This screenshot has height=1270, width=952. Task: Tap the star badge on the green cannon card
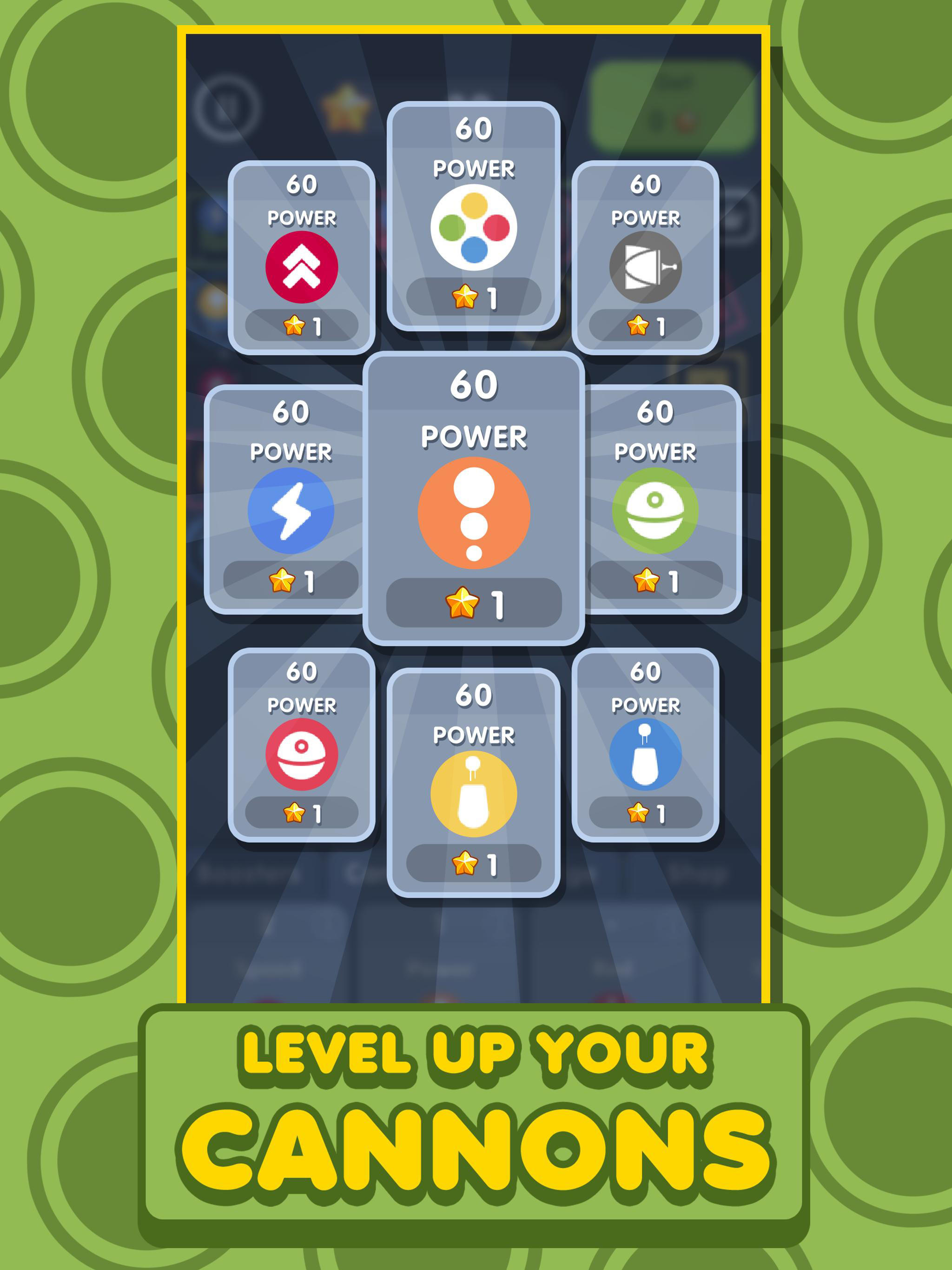click(x=661, y=580)
